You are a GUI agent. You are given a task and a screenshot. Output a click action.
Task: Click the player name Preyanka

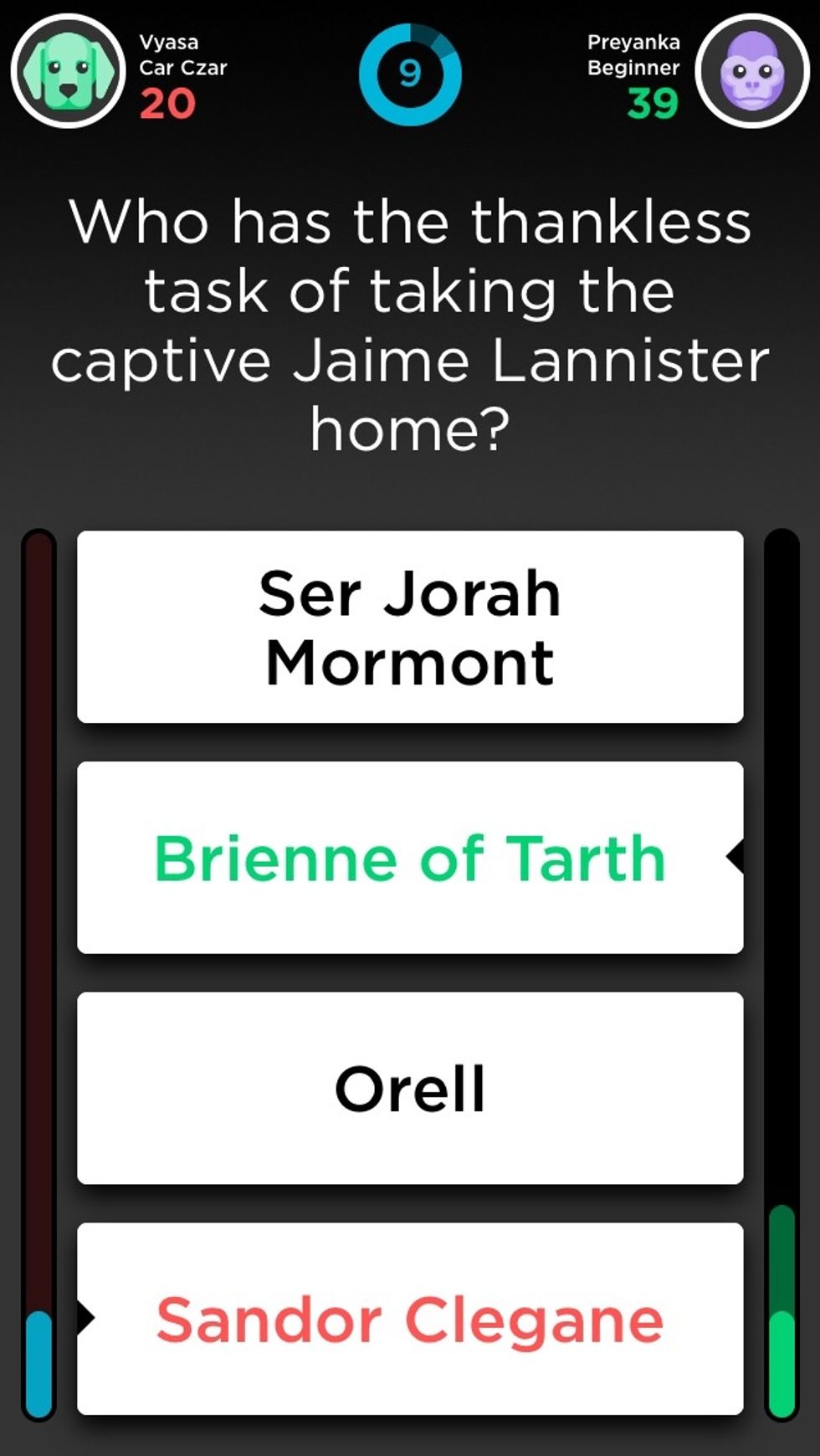(635, 42)
